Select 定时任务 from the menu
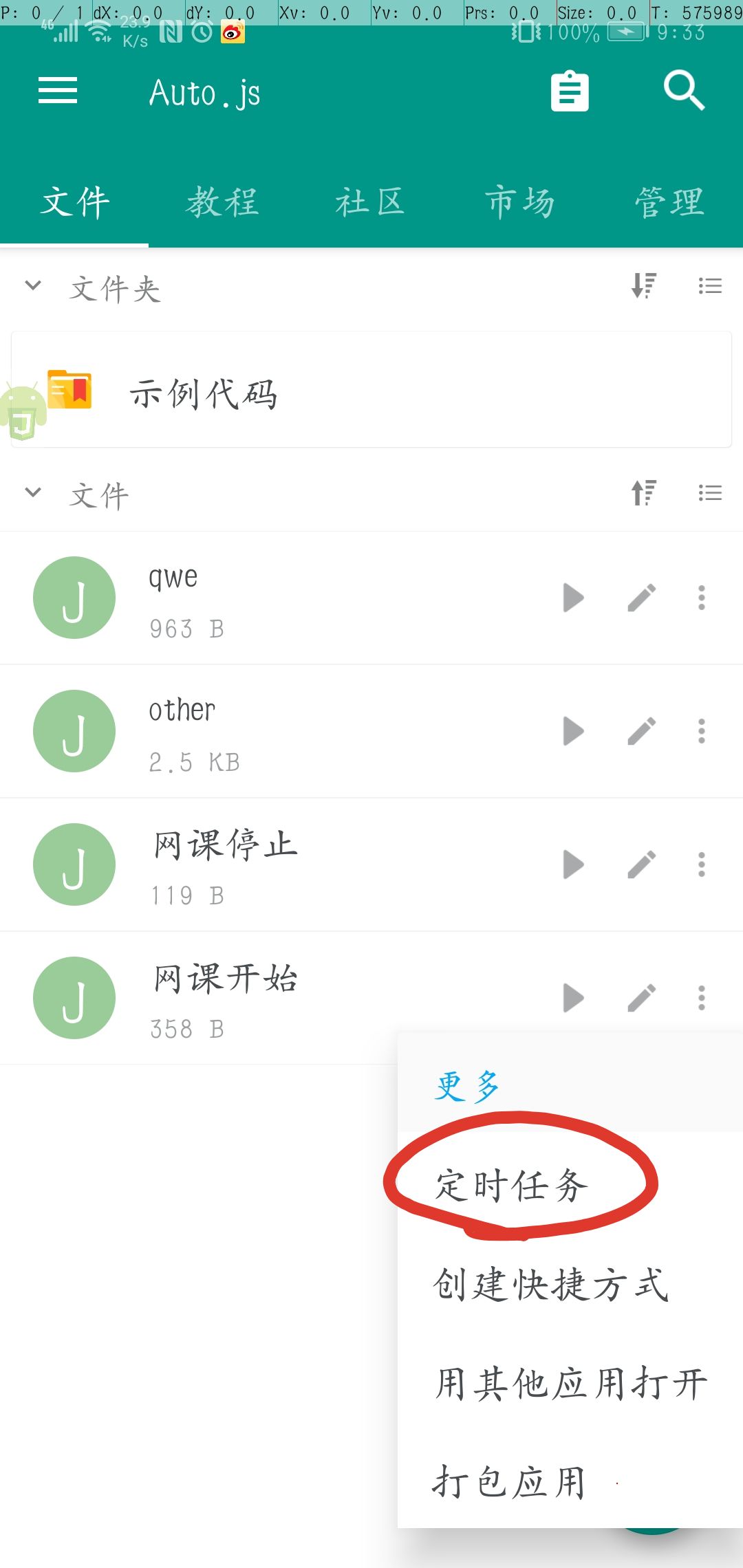Screen dimensions: 743x1568 click(x=512, y=1184)
